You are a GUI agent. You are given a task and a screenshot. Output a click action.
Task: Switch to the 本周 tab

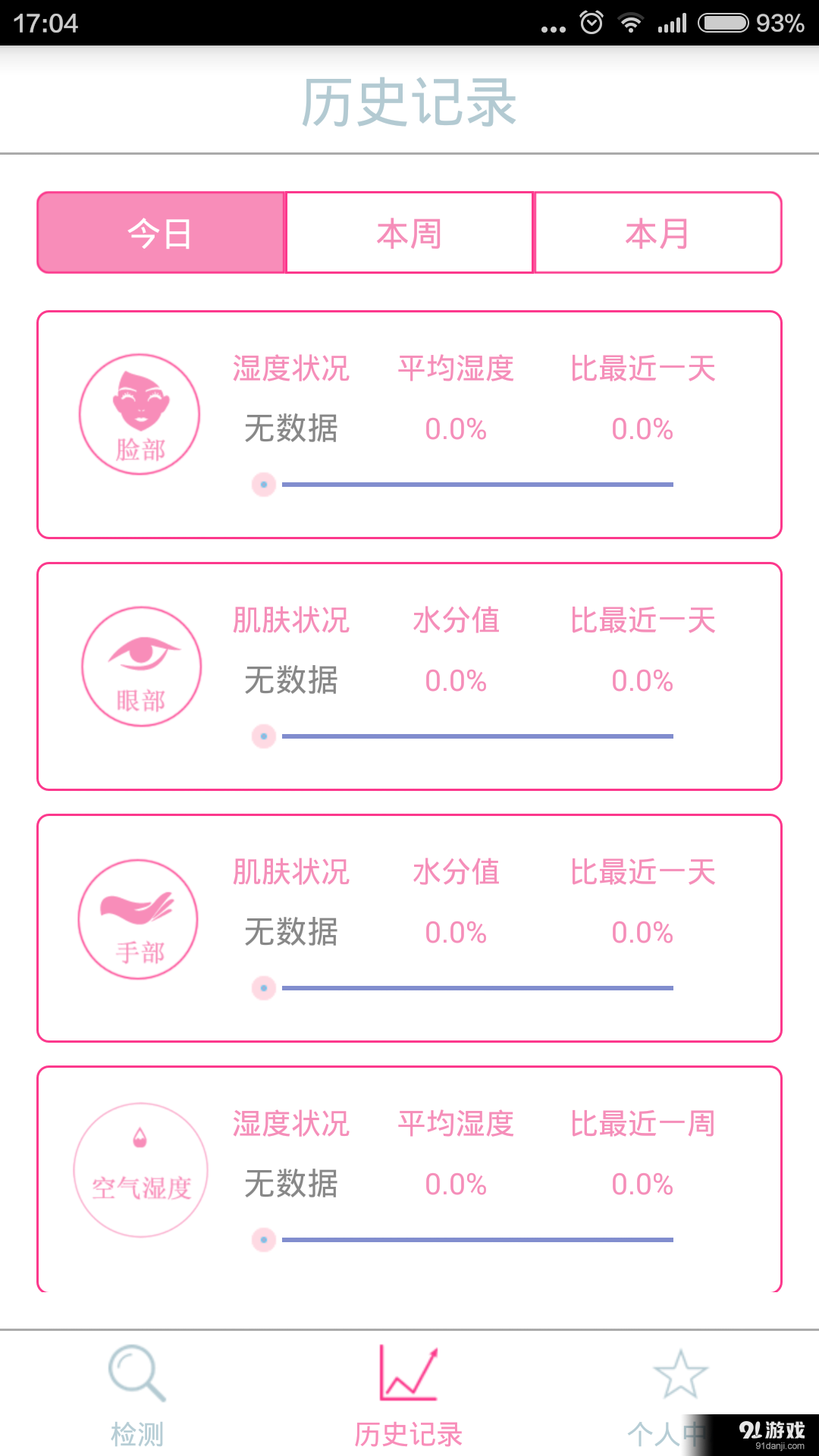[x=409, y=233]
